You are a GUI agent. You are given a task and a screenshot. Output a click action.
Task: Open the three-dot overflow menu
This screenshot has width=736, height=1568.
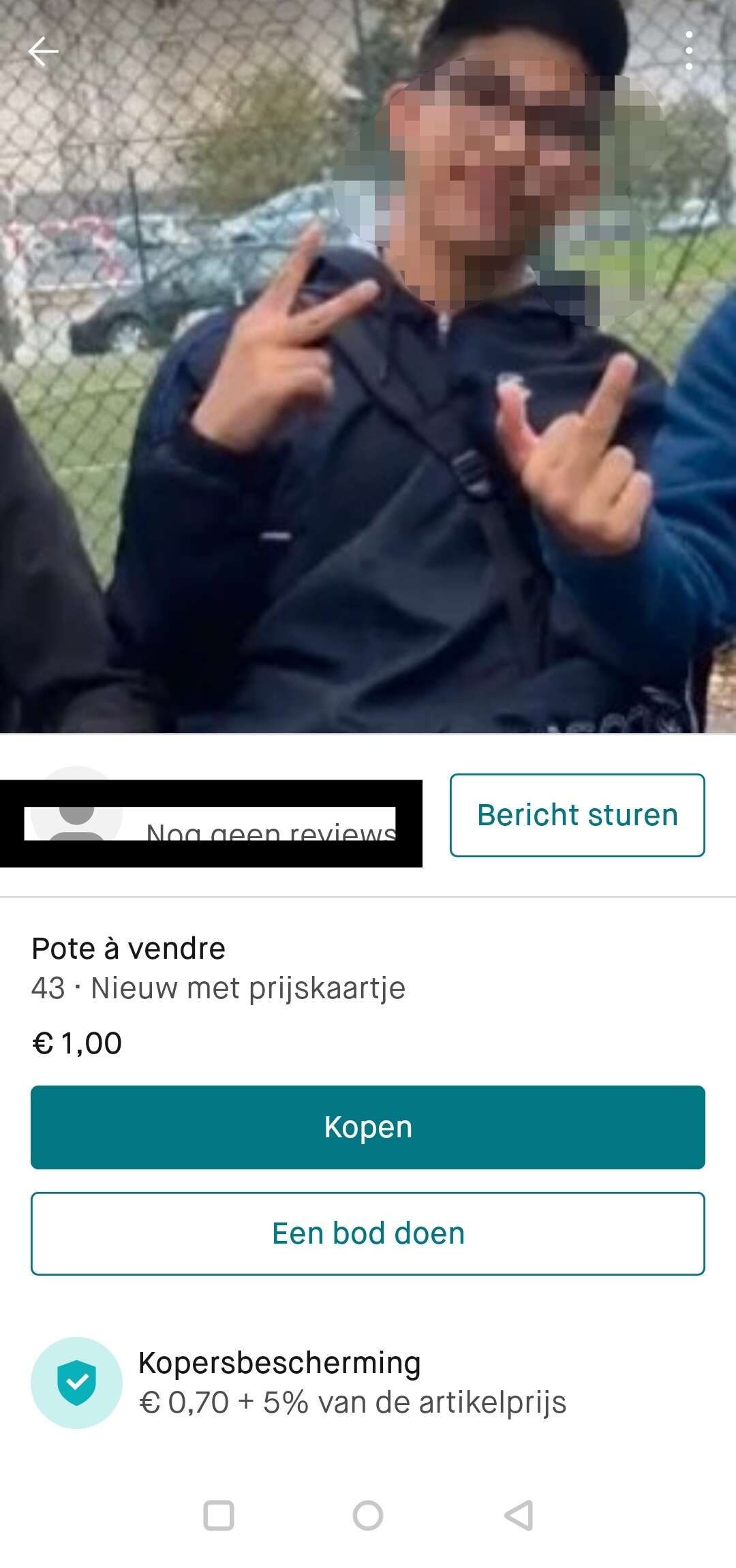coord(689,50)
